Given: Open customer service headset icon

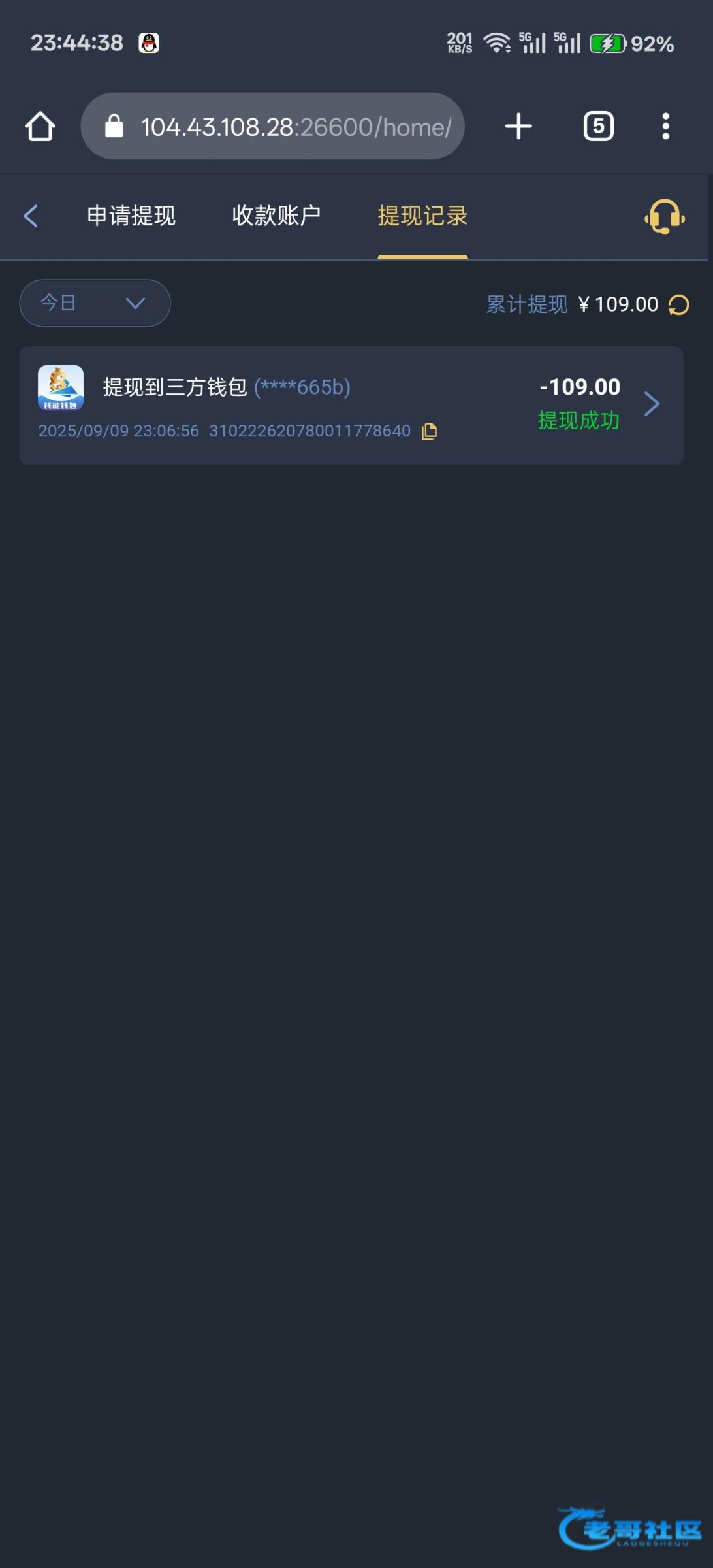Looking at the screenshot, I should click(664, 216).
